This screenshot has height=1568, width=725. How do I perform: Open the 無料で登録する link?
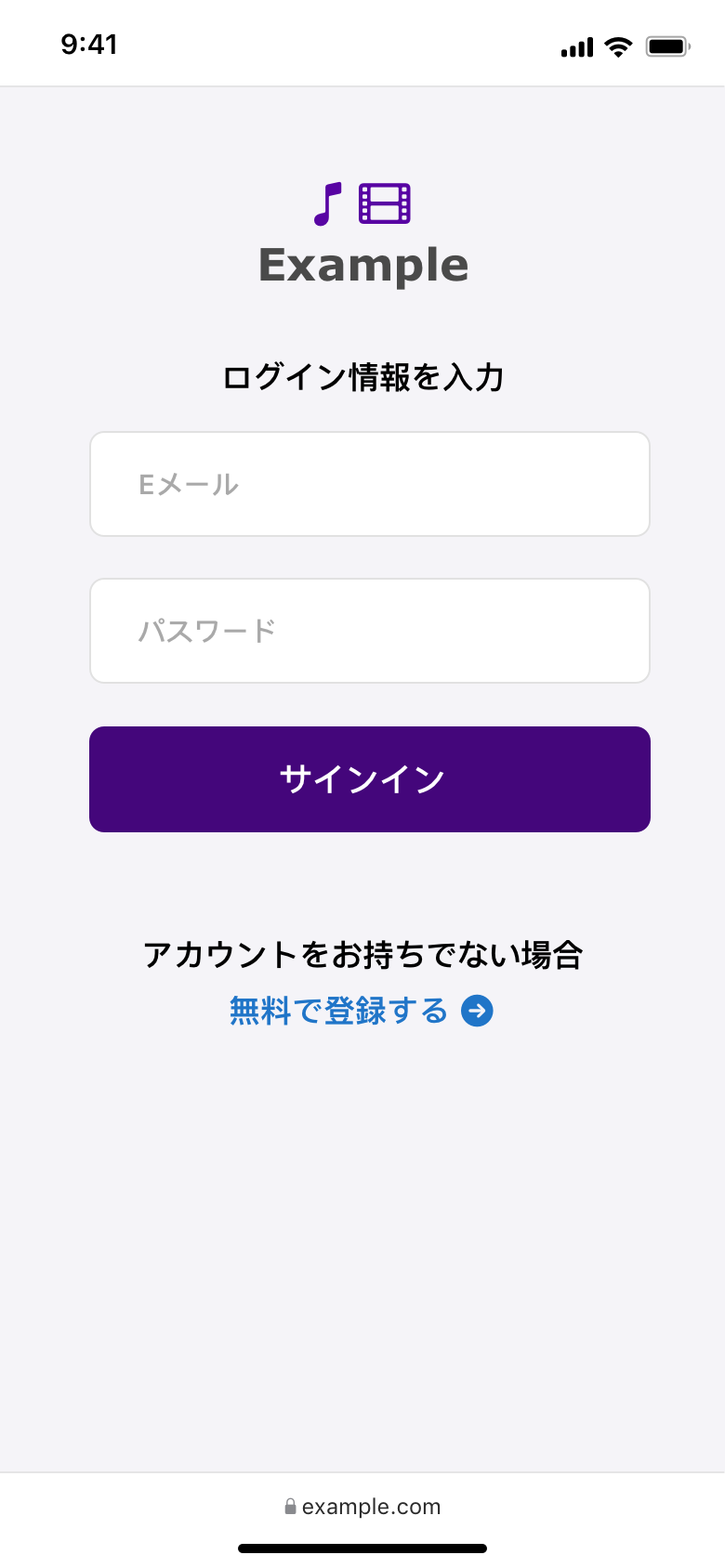361,1011
